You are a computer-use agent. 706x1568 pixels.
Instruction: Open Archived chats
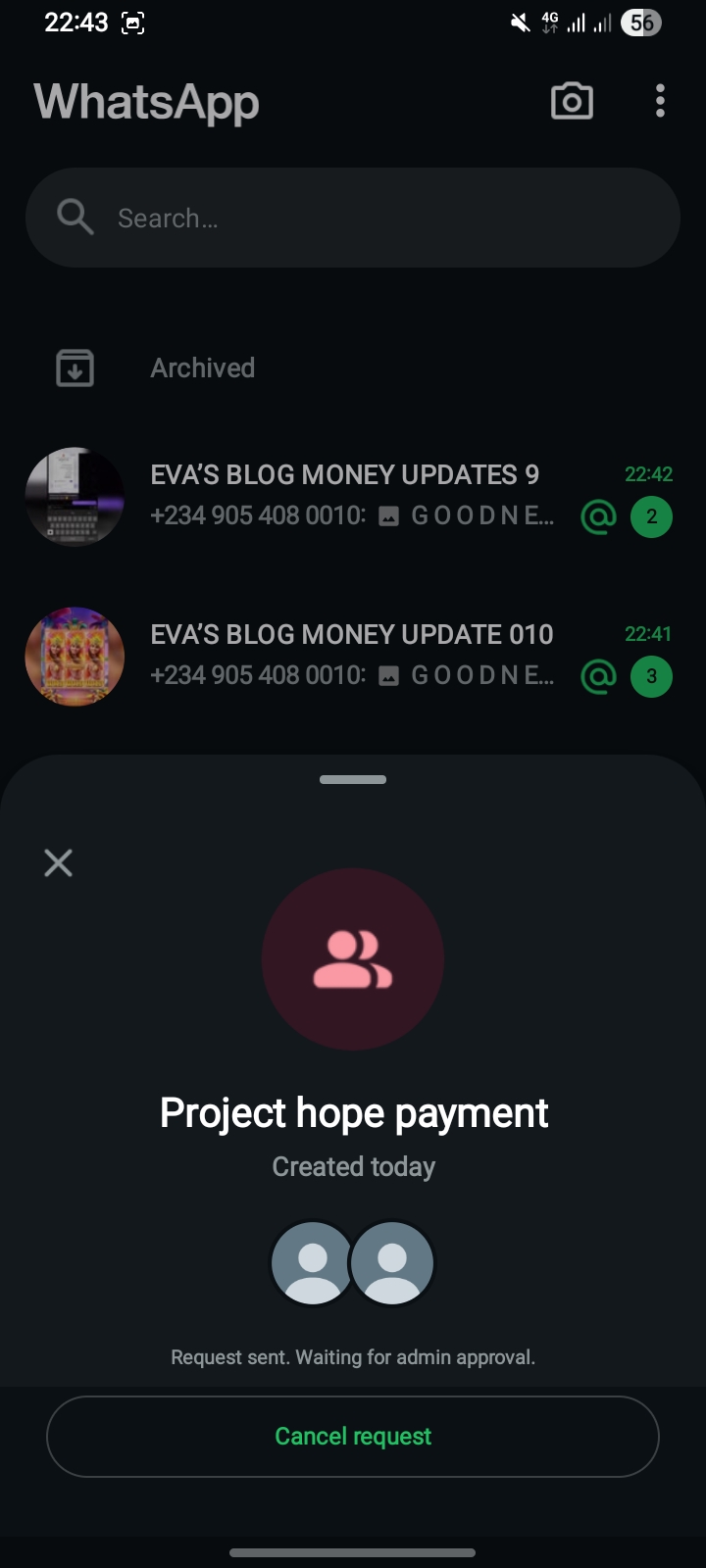202,368
